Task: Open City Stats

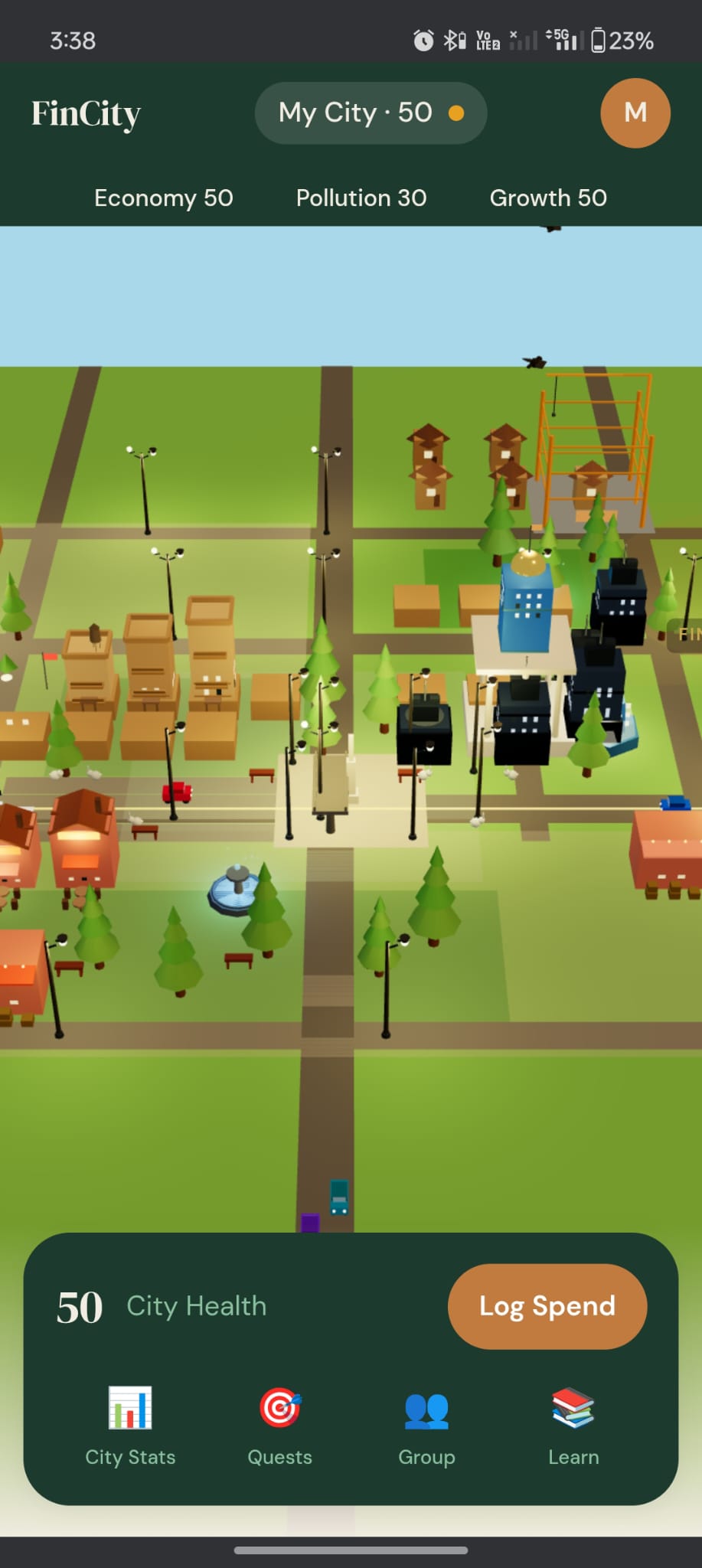Action: [130, 1426]
